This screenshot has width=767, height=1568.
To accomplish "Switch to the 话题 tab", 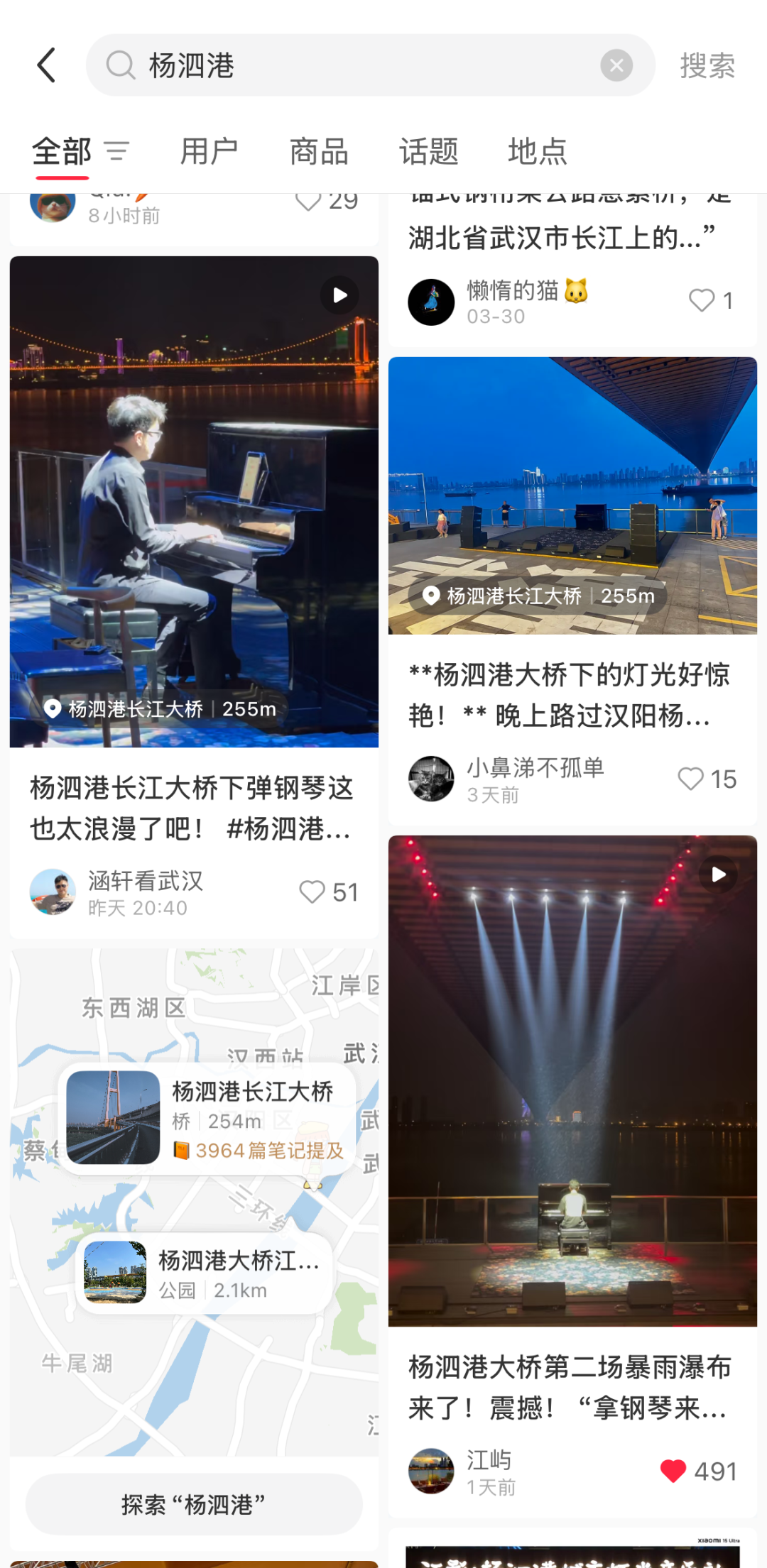I will click(x=428, y=151).
